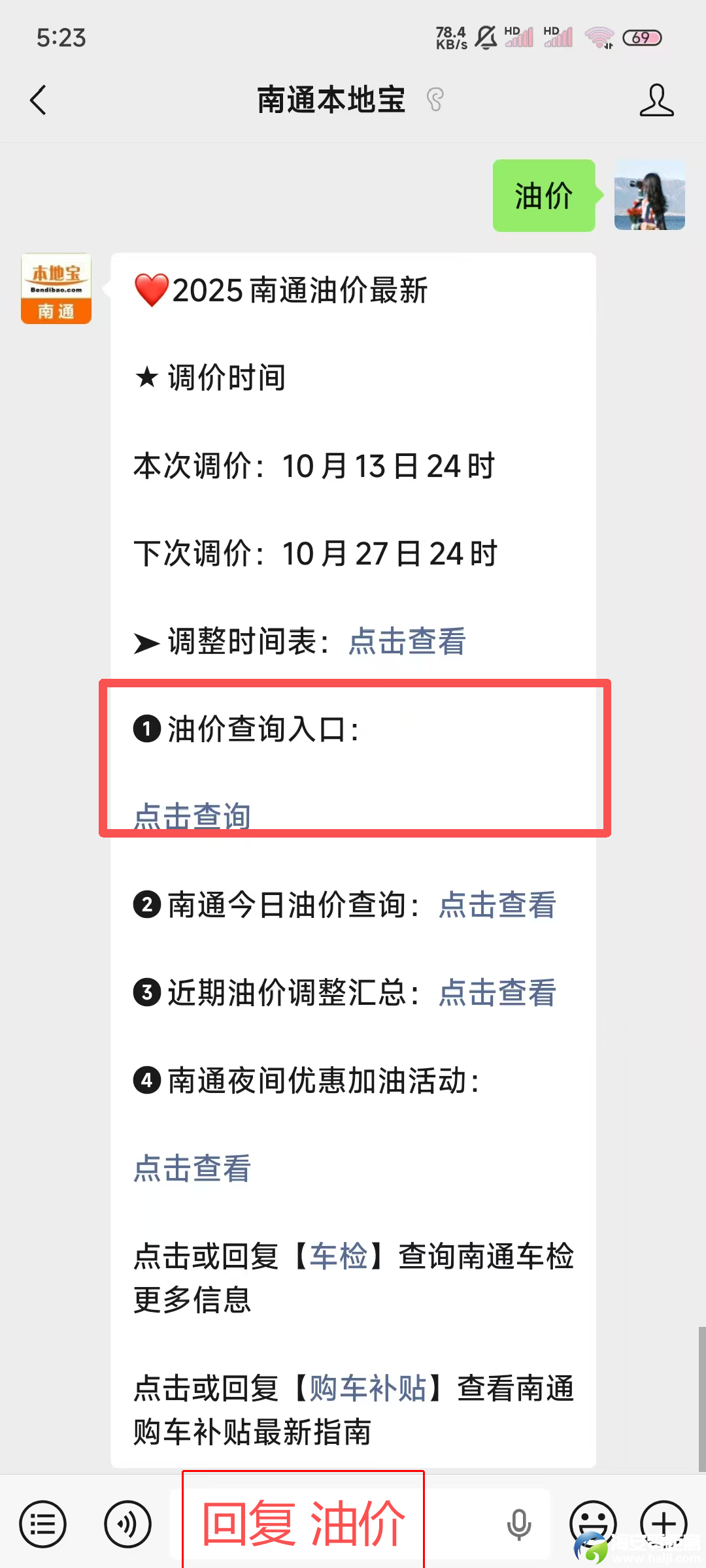Open the 点击查看 link for 近期油价调整汇总

pos(497,993)
